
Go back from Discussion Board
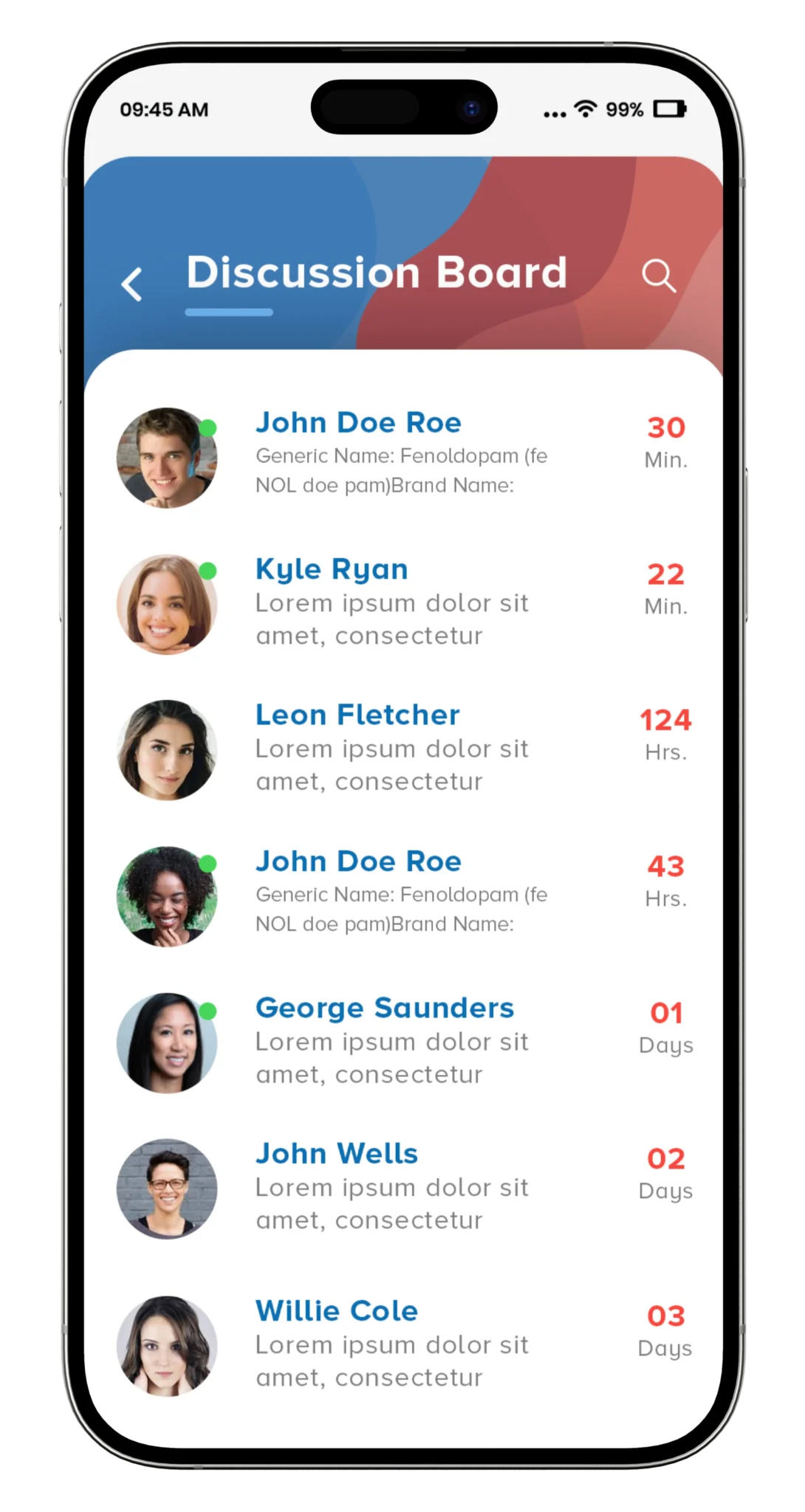click(132, 284)
